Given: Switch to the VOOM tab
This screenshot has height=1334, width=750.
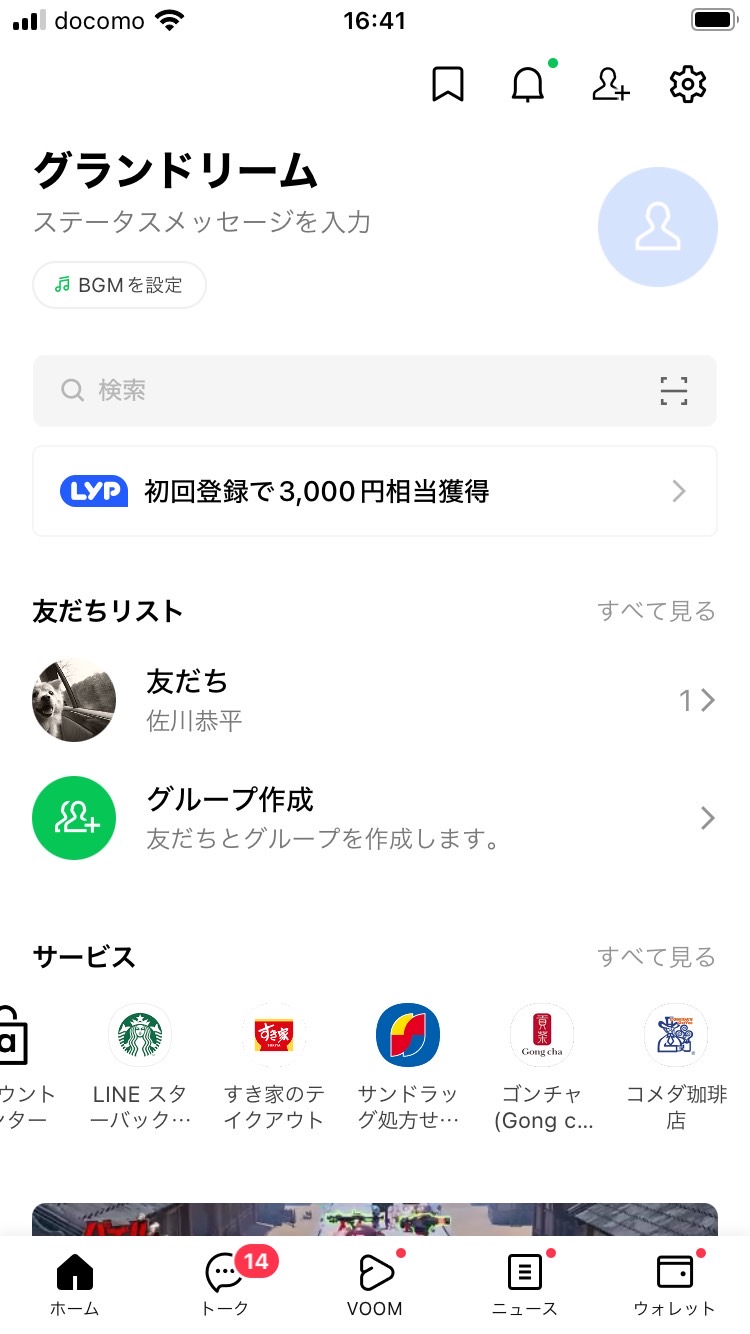Looking at the screenshot, I should 375,1284.
